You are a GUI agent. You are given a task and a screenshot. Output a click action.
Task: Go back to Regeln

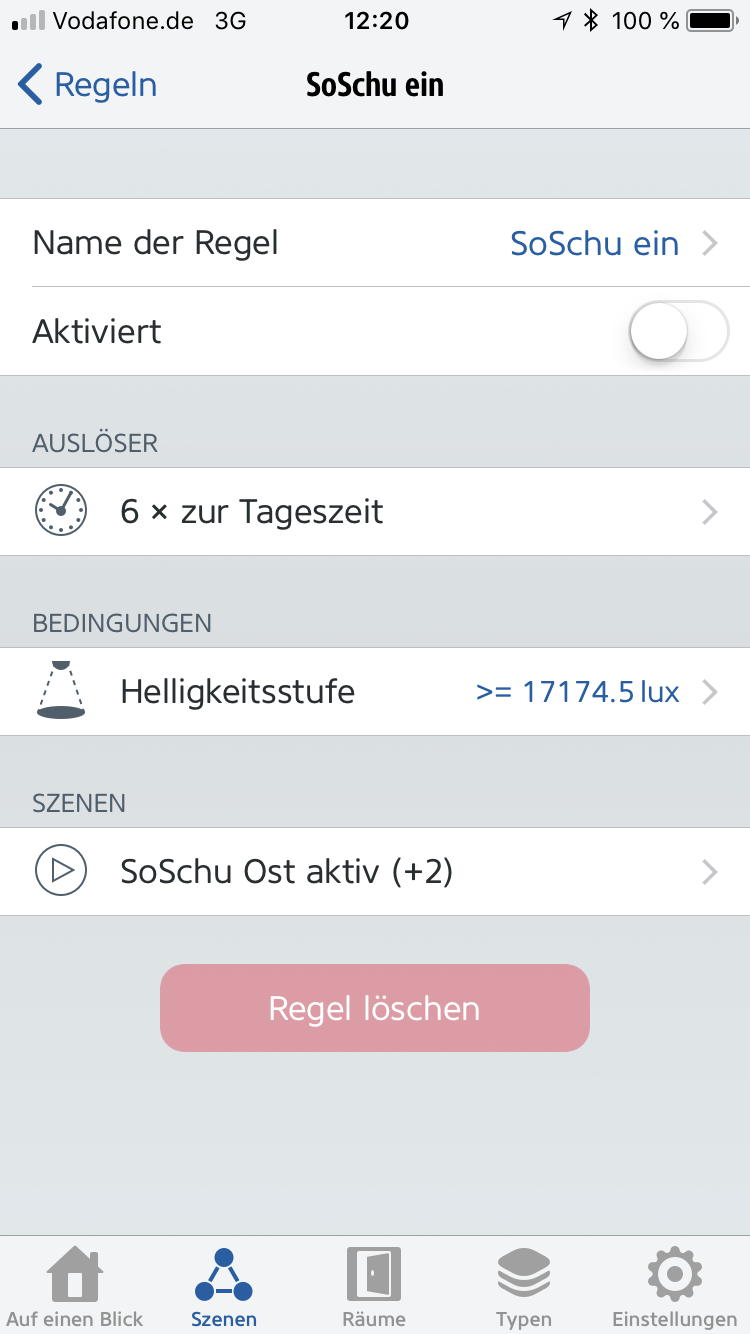click(88, 85)
